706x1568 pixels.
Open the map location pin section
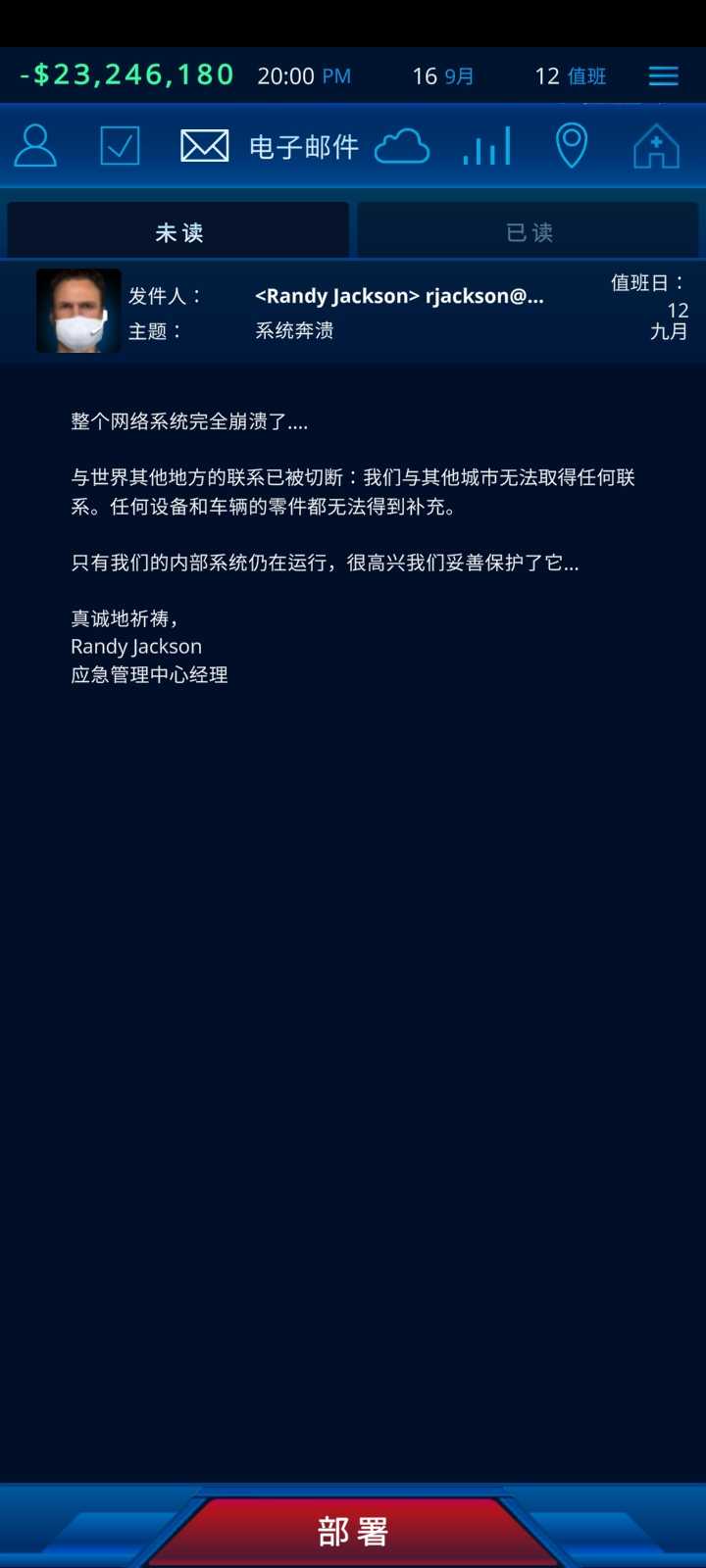click(x=572, y=146)
